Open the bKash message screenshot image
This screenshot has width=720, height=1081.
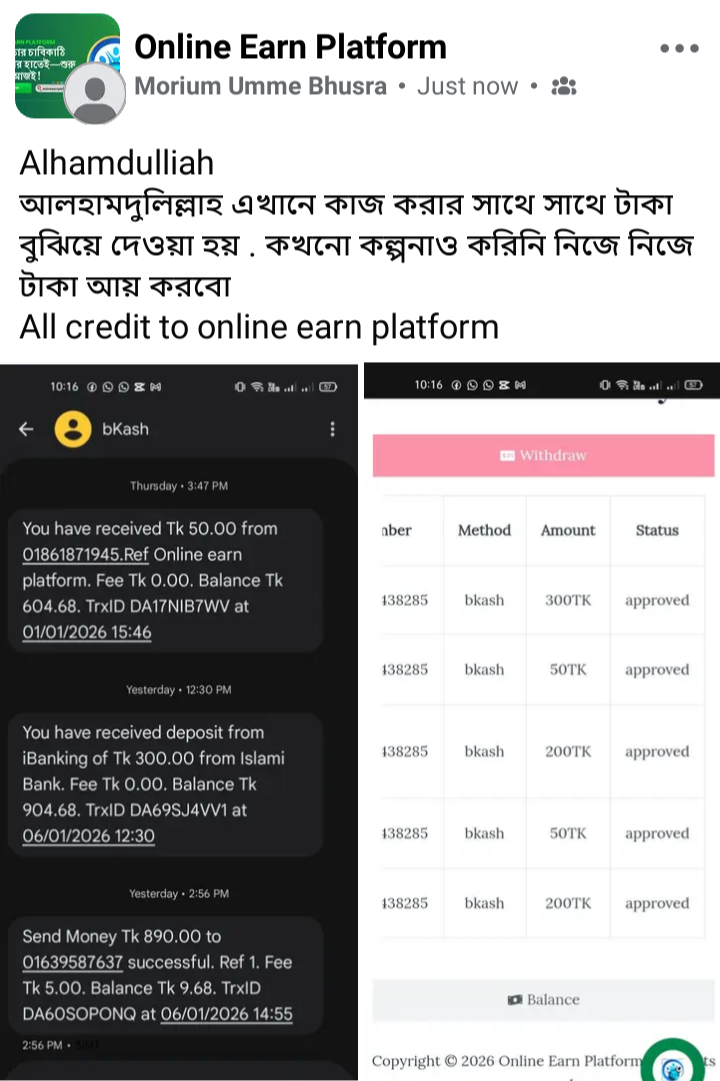pos(178,720)
